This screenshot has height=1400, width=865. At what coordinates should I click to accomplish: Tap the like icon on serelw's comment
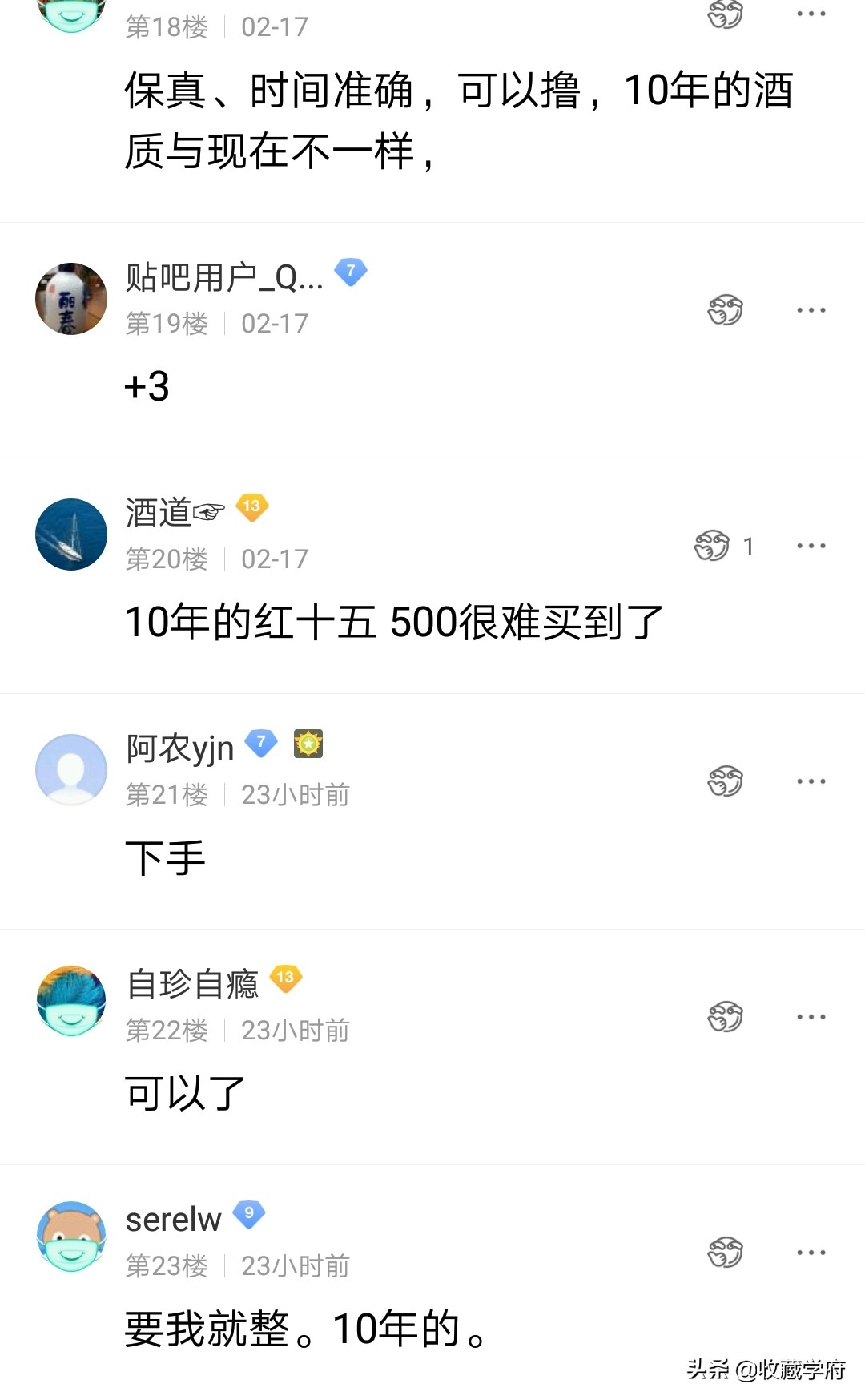point(725,1250)
